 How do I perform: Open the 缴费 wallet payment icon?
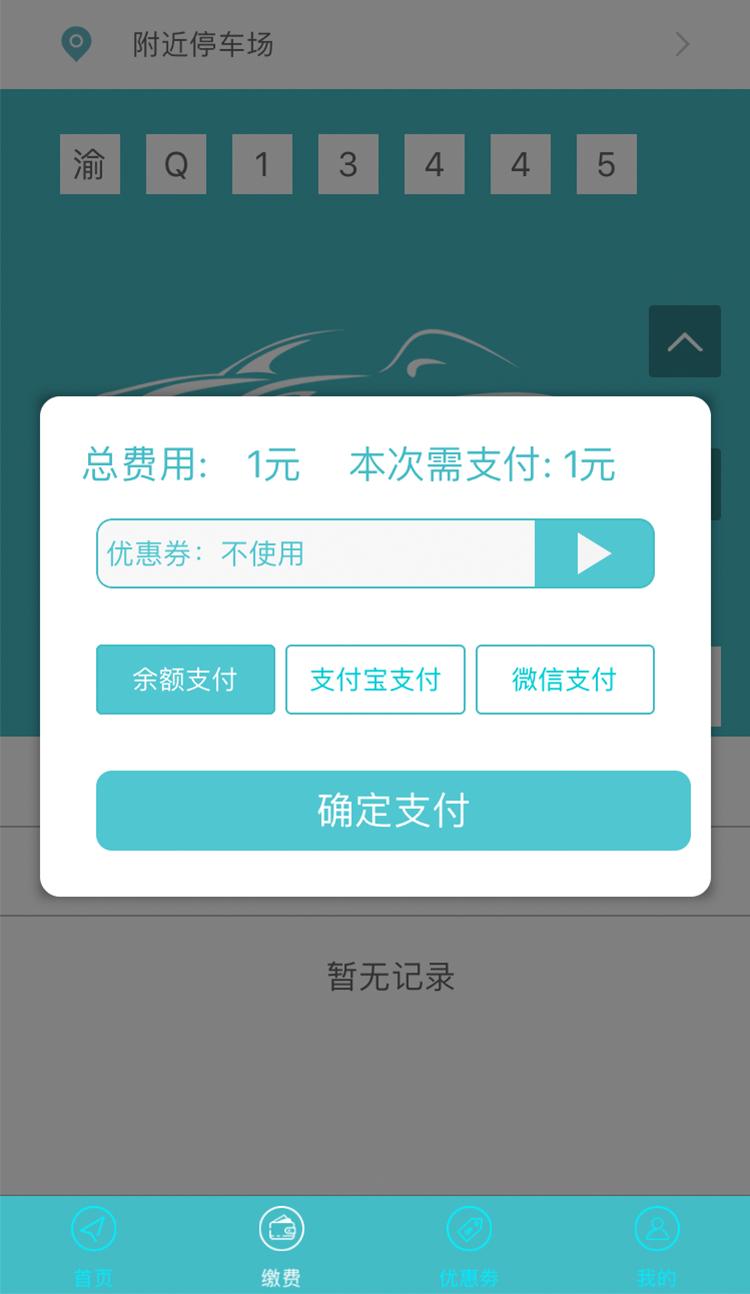(x=281, y=1229)
